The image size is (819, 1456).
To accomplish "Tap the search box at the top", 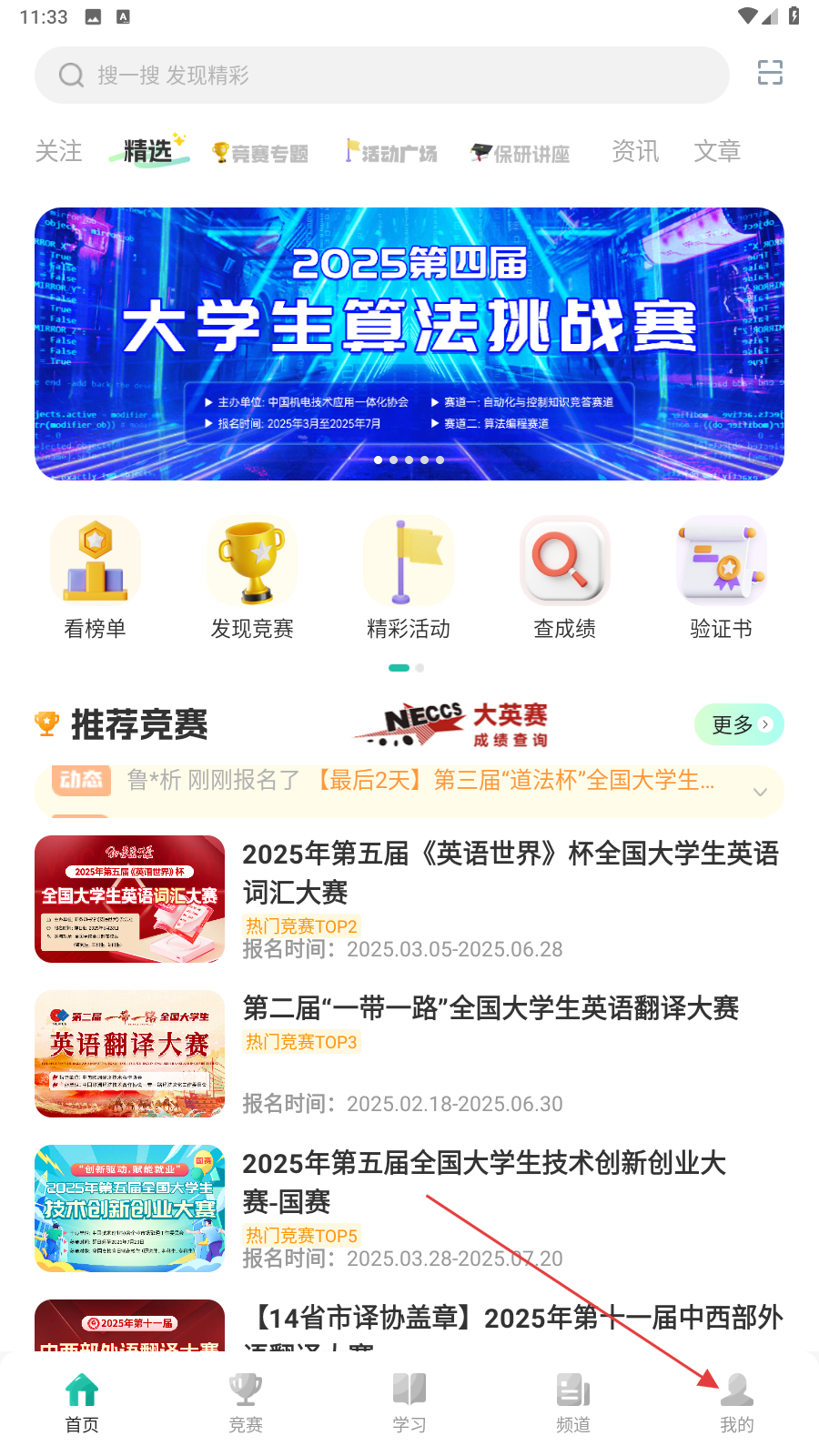I will tap(382, 76).
